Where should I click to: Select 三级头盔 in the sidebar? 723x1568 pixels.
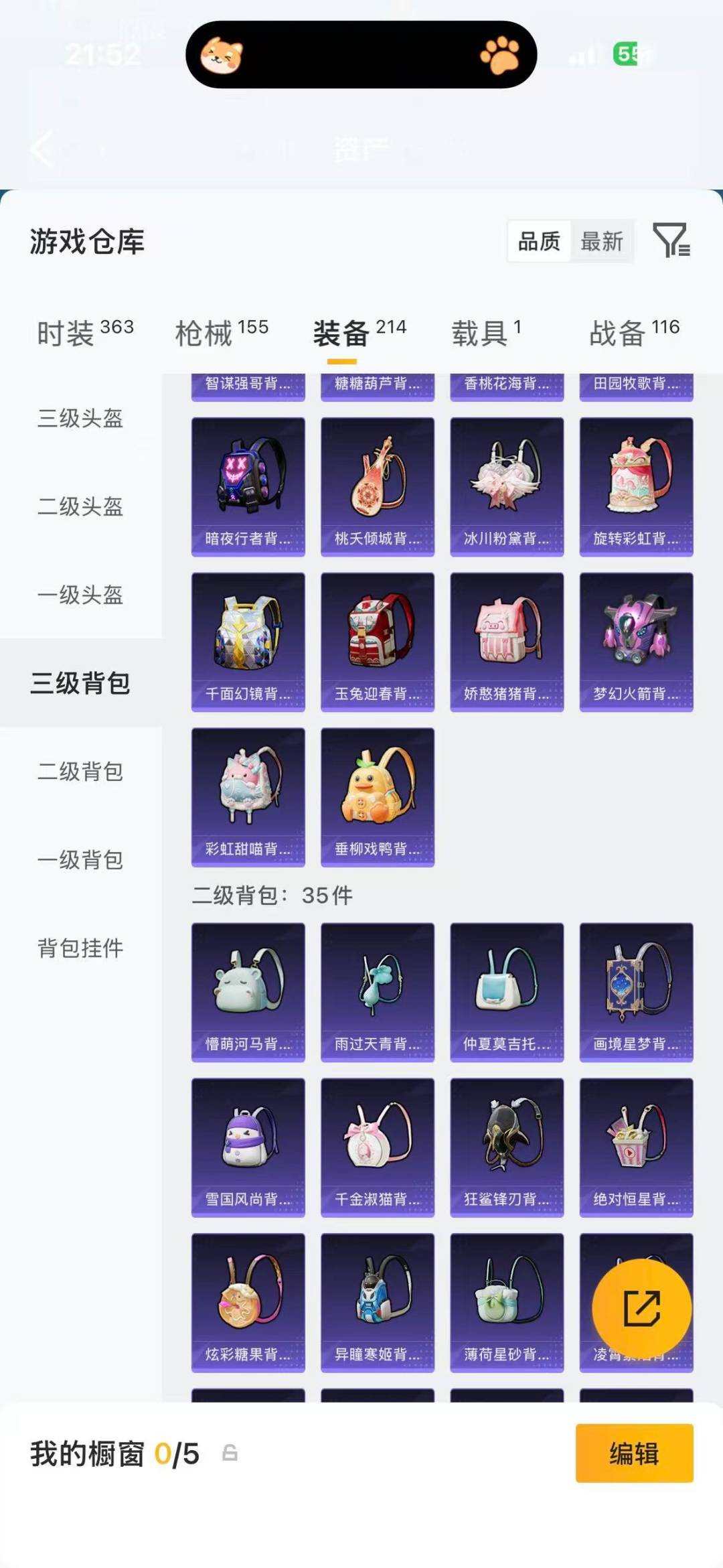(x=80, y=420)
